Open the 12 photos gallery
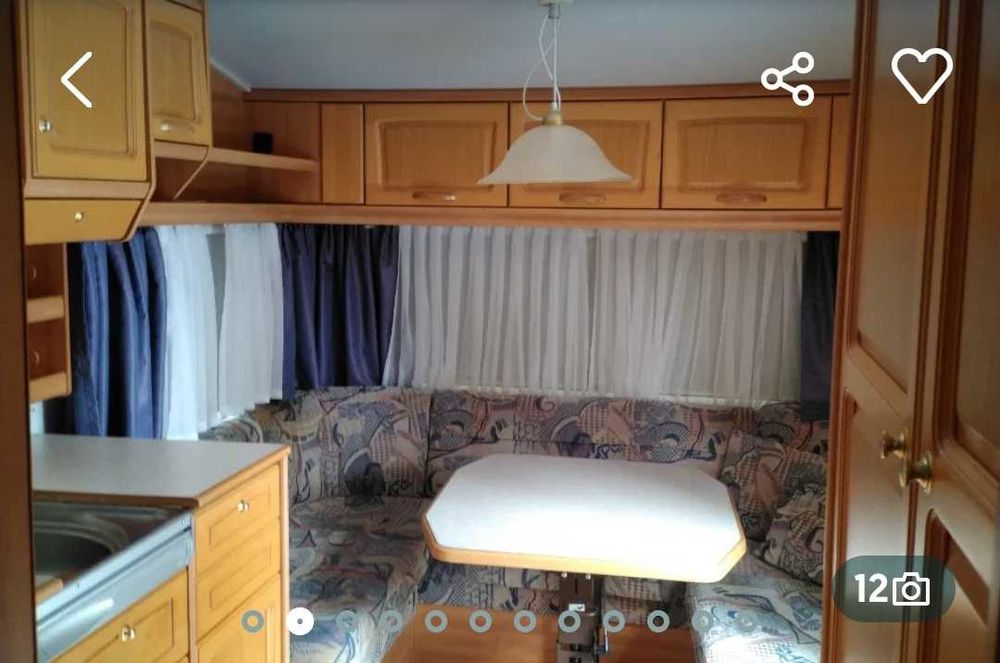This screenshot has width=1000, height=663. click(893, 589)
